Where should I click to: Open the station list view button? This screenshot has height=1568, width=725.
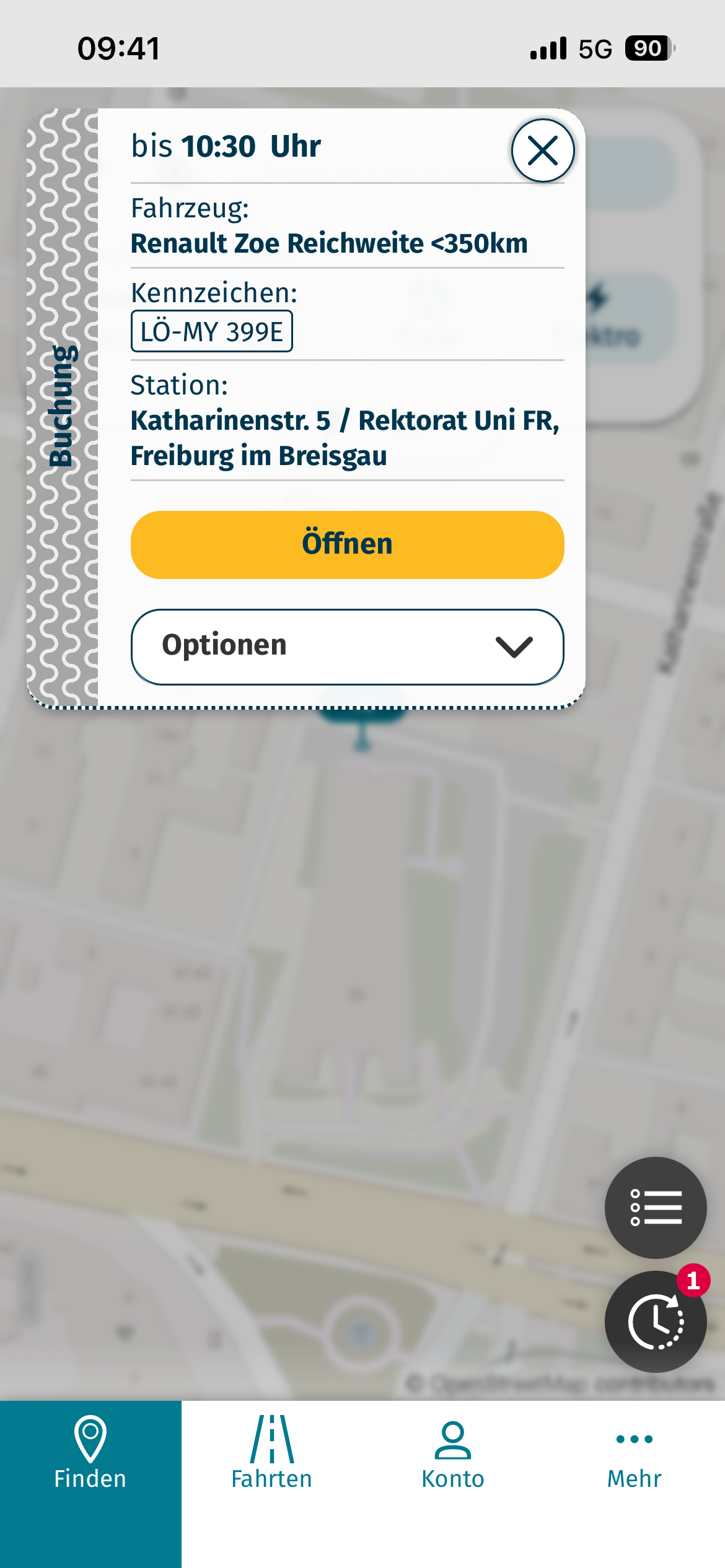pyautogui.click(x=656, y=1208)
